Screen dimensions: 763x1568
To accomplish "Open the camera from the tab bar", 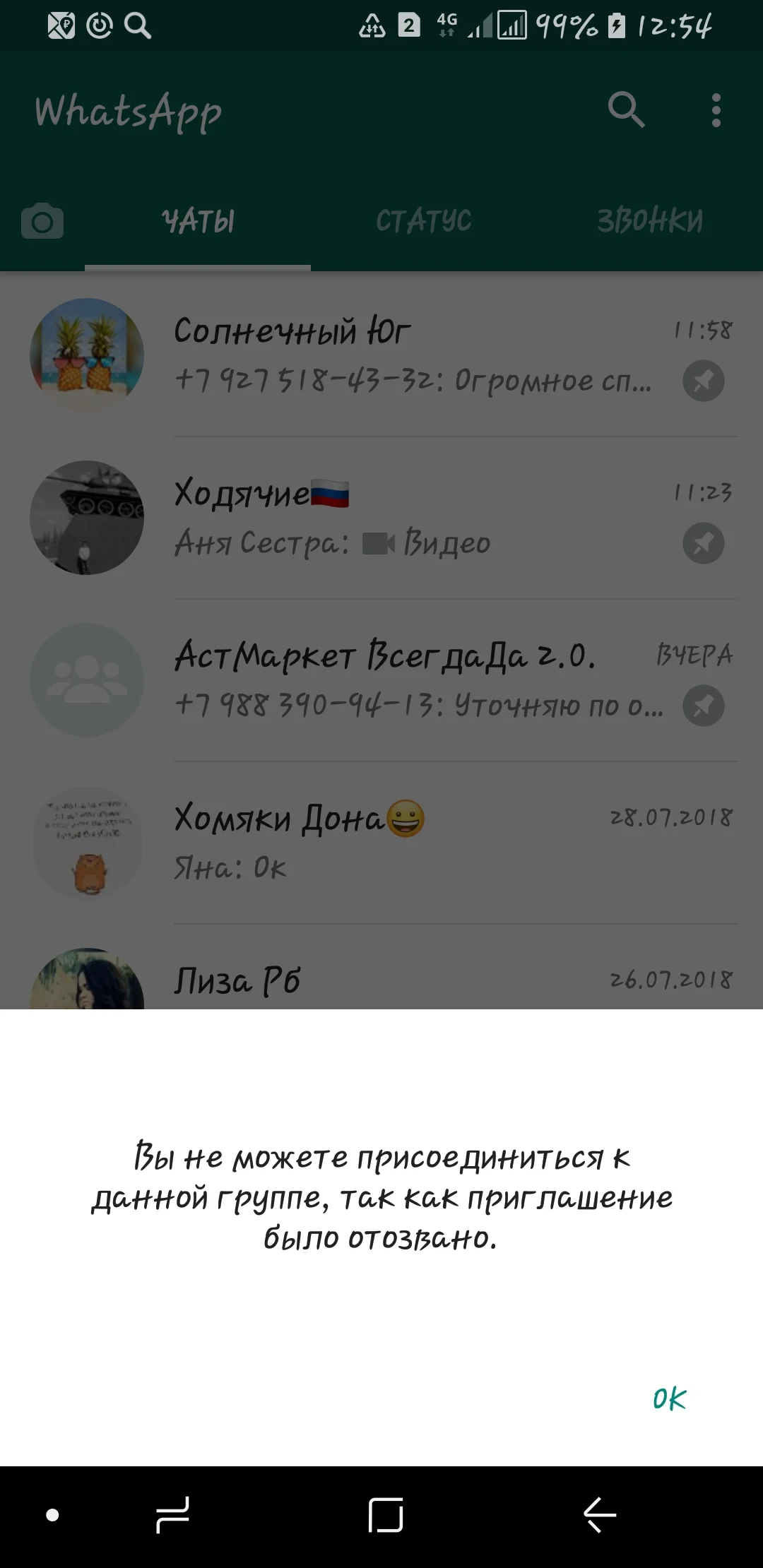I will click(x=44, y=220).
